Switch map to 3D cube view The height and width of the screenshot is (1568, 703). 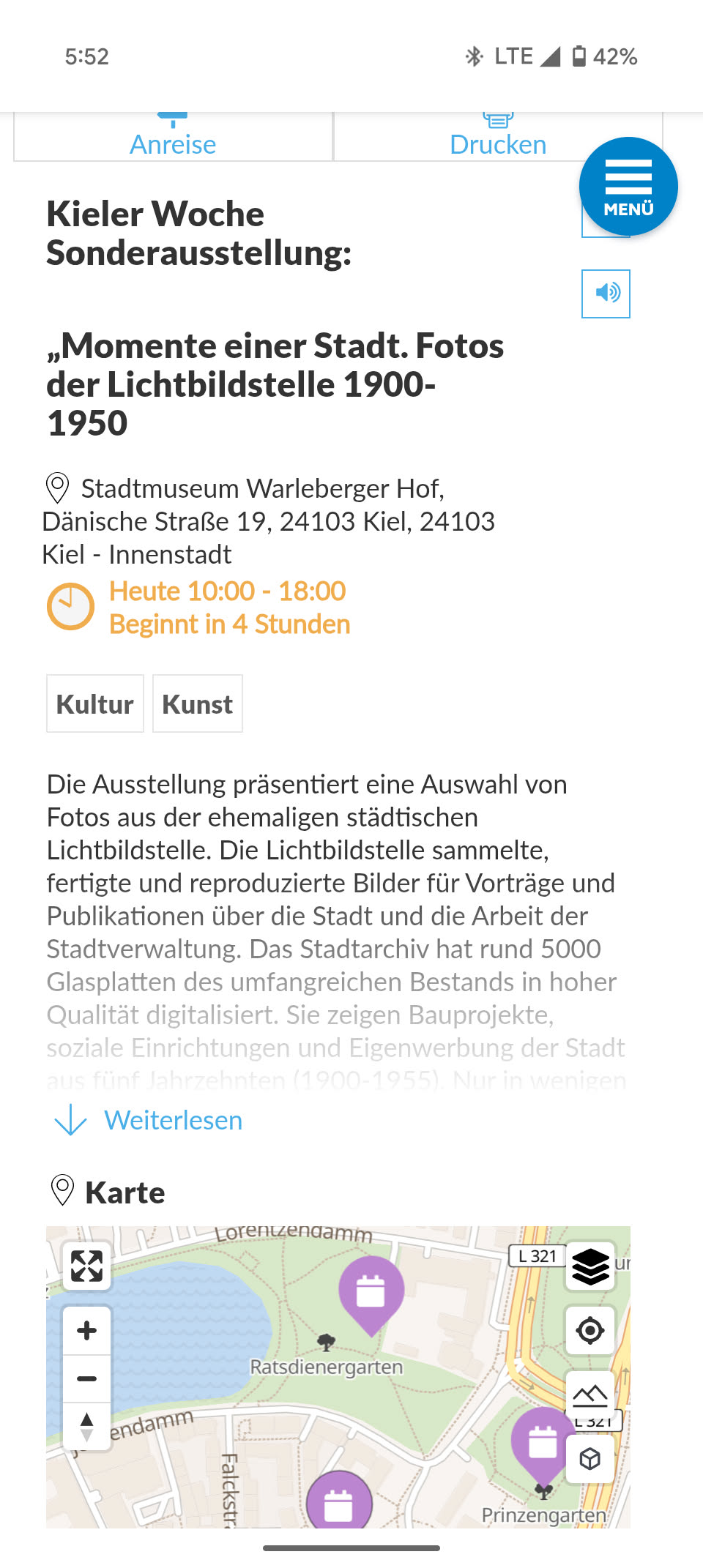[590, 1459]
